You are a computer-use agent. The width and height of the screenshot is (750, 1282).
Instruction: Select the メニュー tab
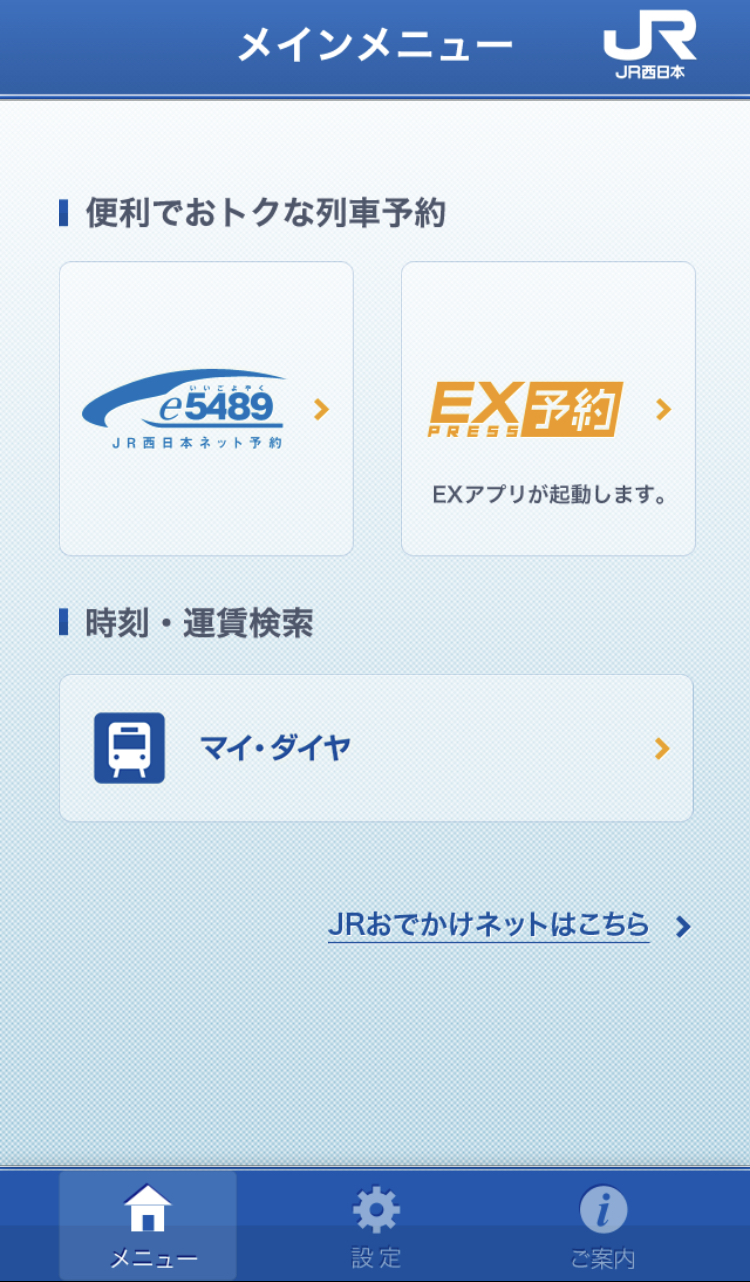pos(148,1226)
